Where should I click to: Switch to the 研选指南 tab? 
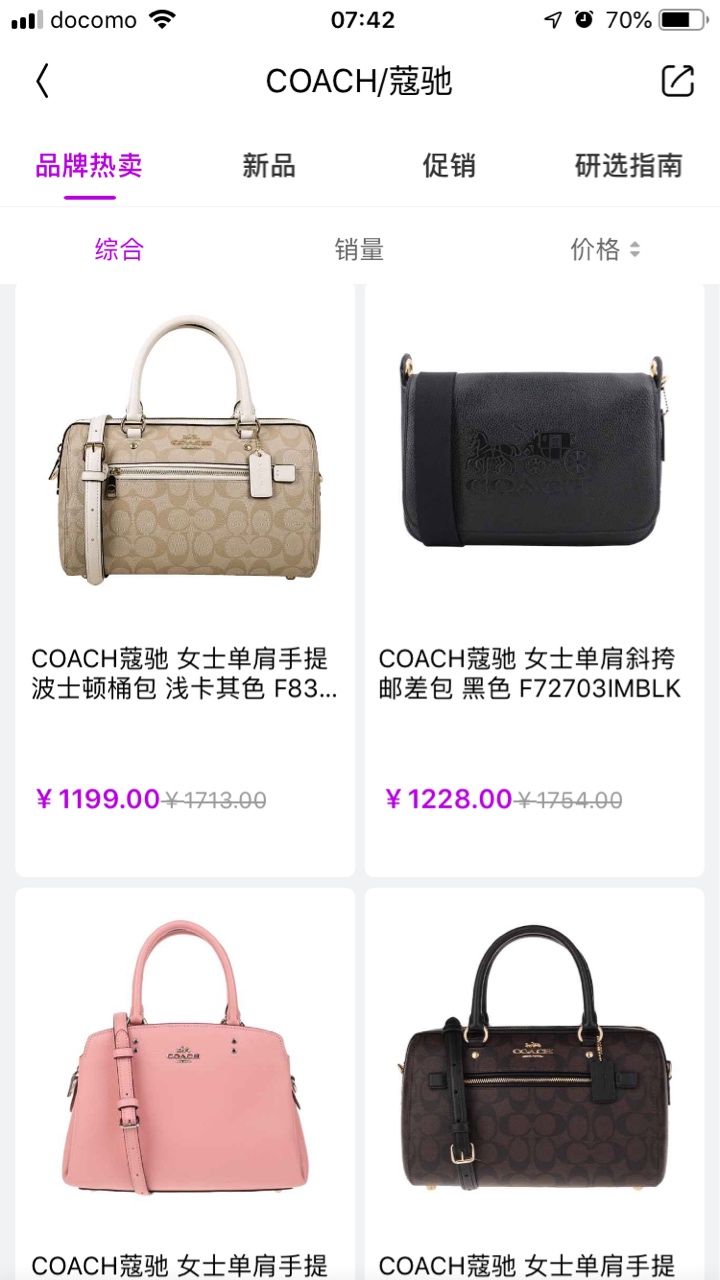click(x=628, y=166)
